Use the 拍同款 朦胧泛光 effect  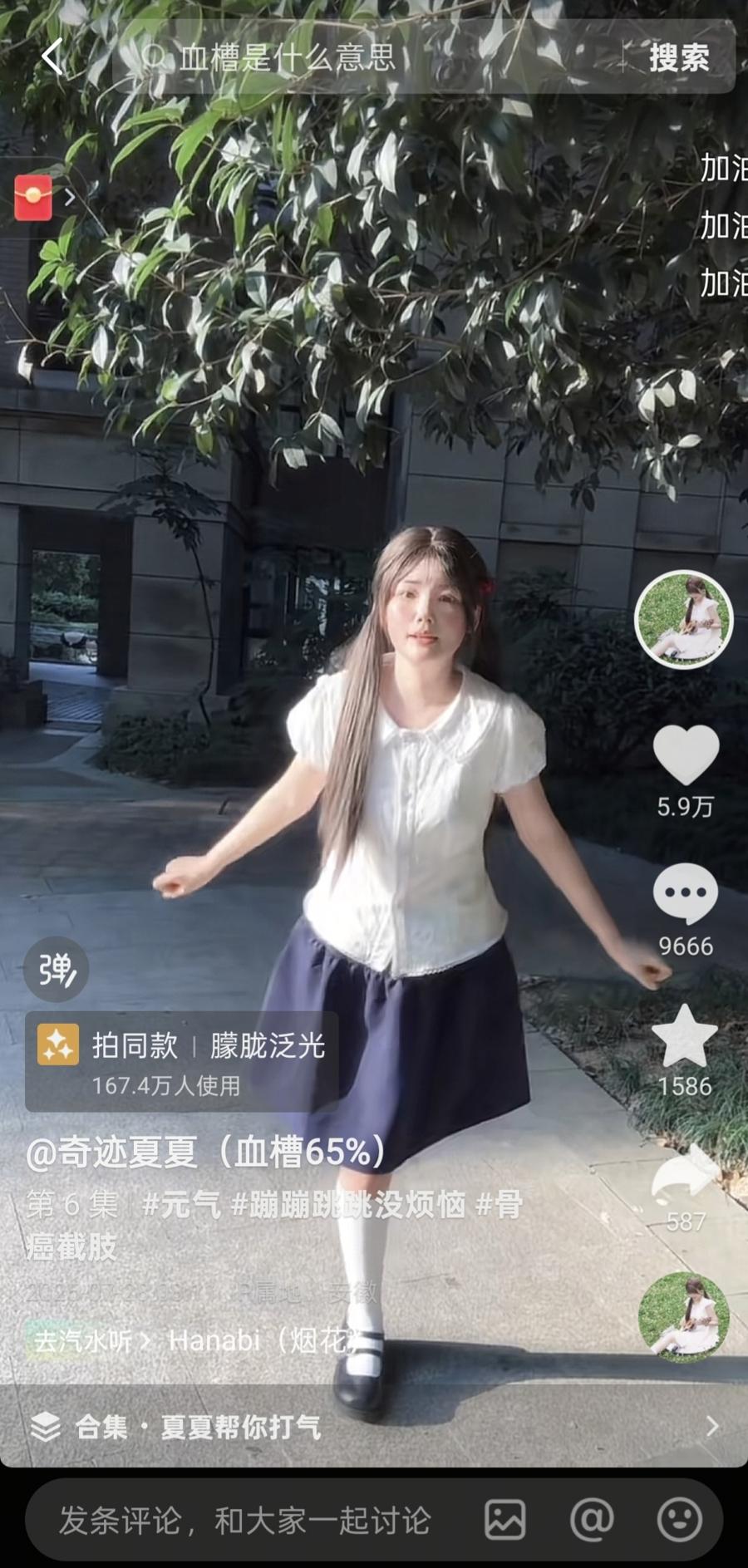pos(181,1061)
